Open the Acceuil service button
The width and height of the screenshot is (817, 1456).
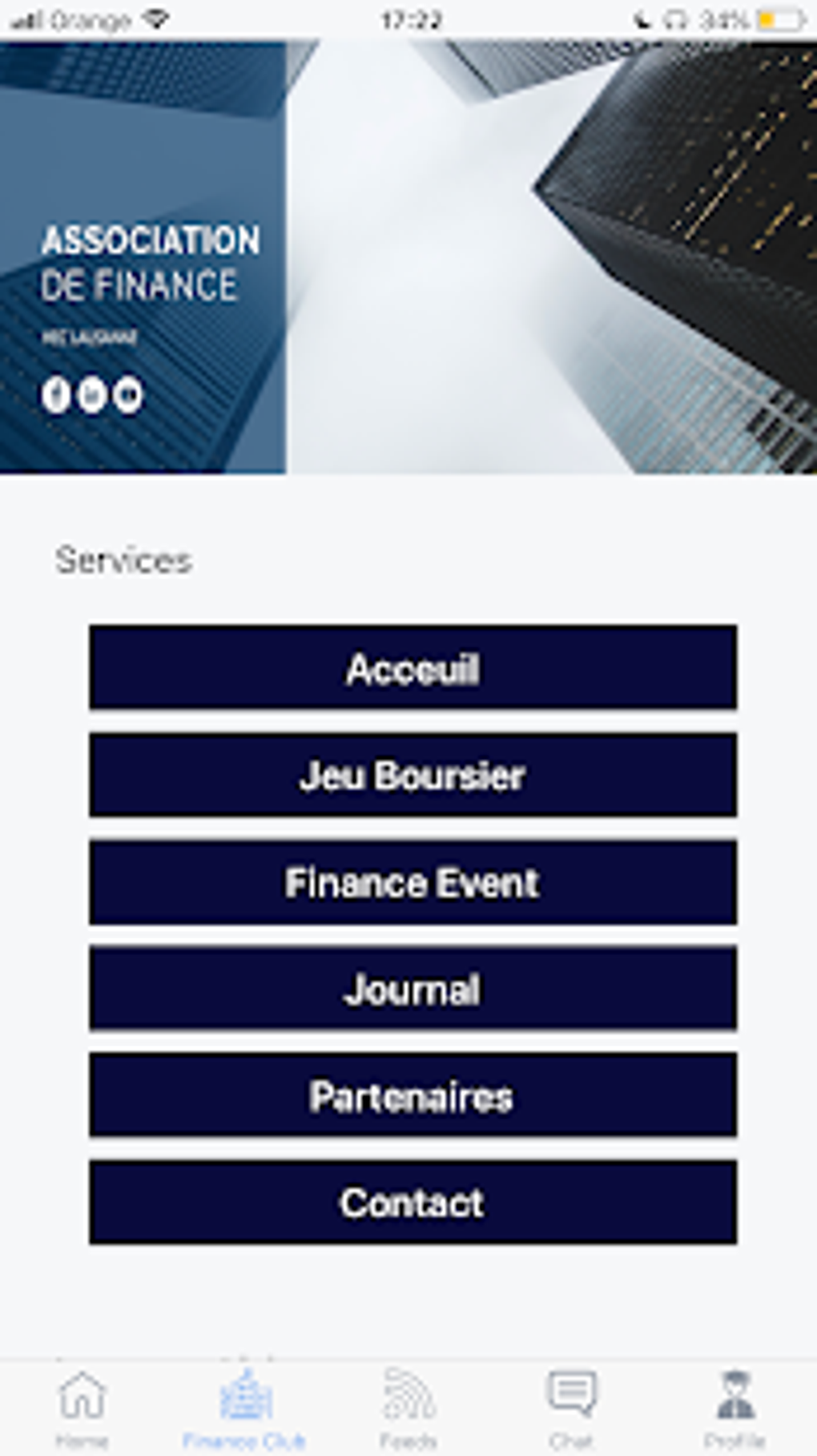(x=413, y=668)
